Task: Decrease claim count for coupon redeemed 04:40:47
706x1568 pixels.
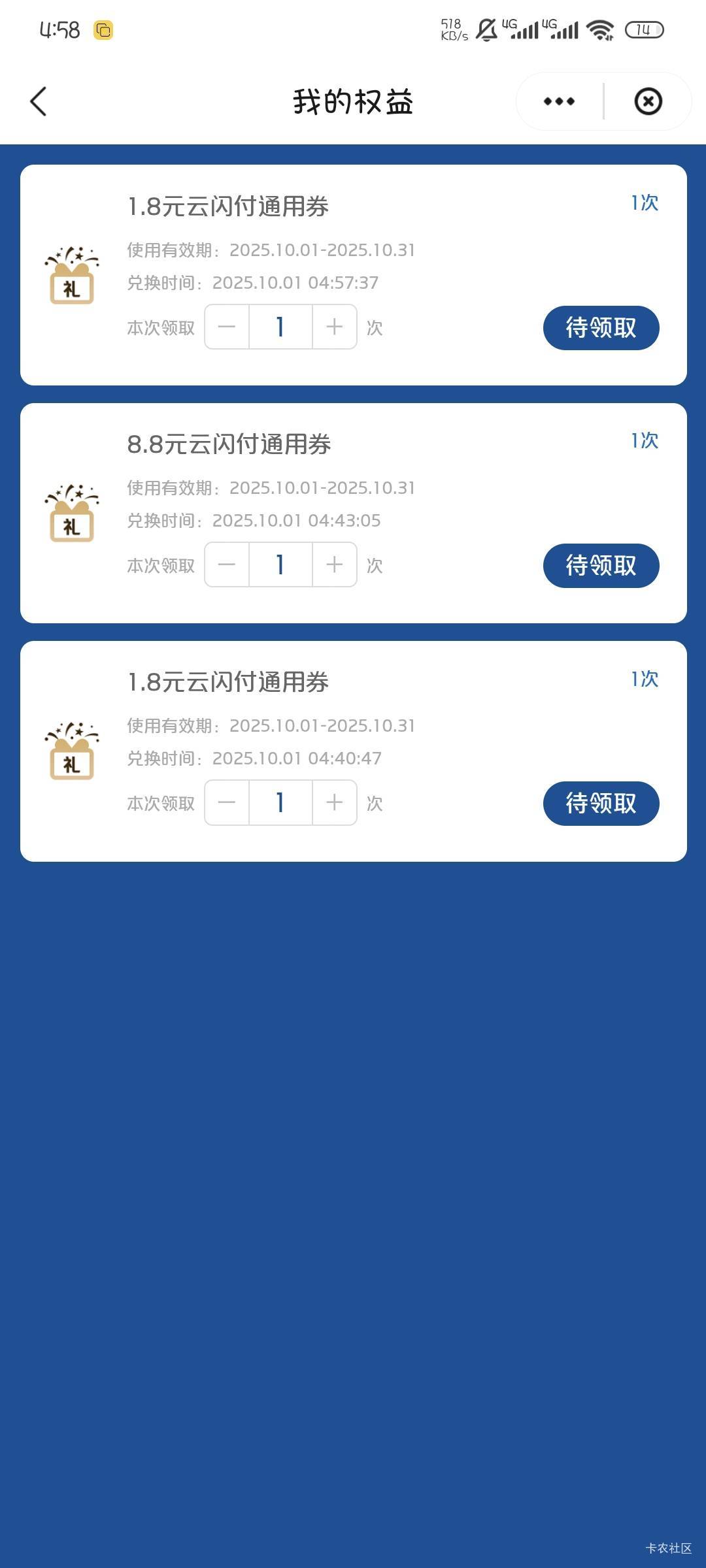Action: click(227, 802)
